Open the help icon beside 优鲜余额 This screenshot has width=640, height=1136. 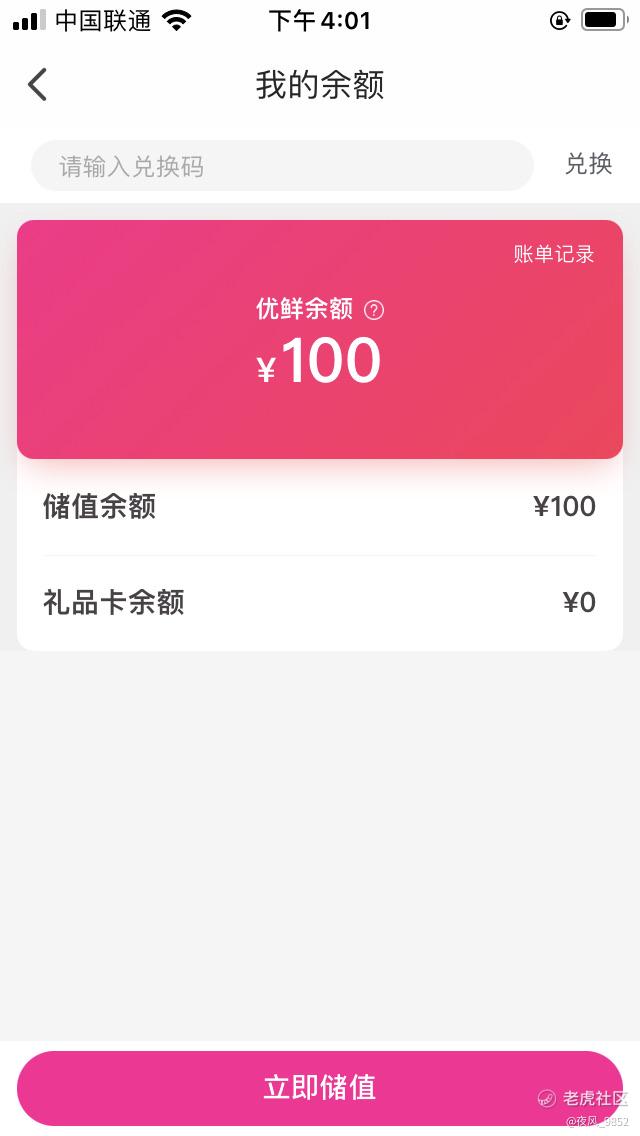click(374, 310)
